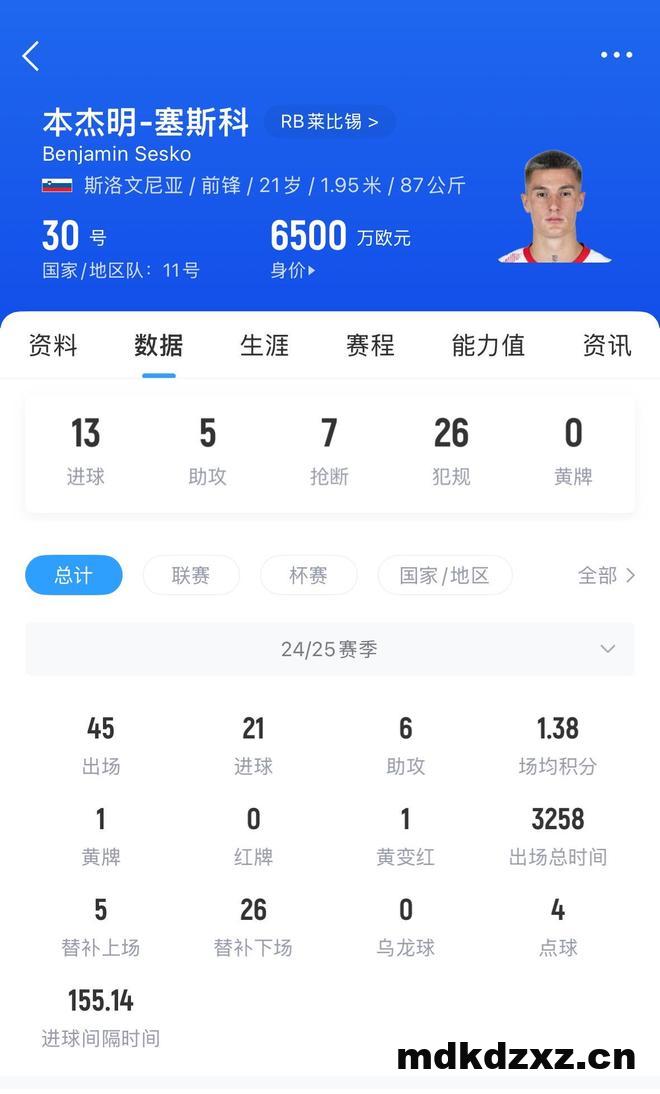This screenshot has width=660, height=1094.
Task: Open the three-dot overflow menu
Action: (x=616, y=55)
